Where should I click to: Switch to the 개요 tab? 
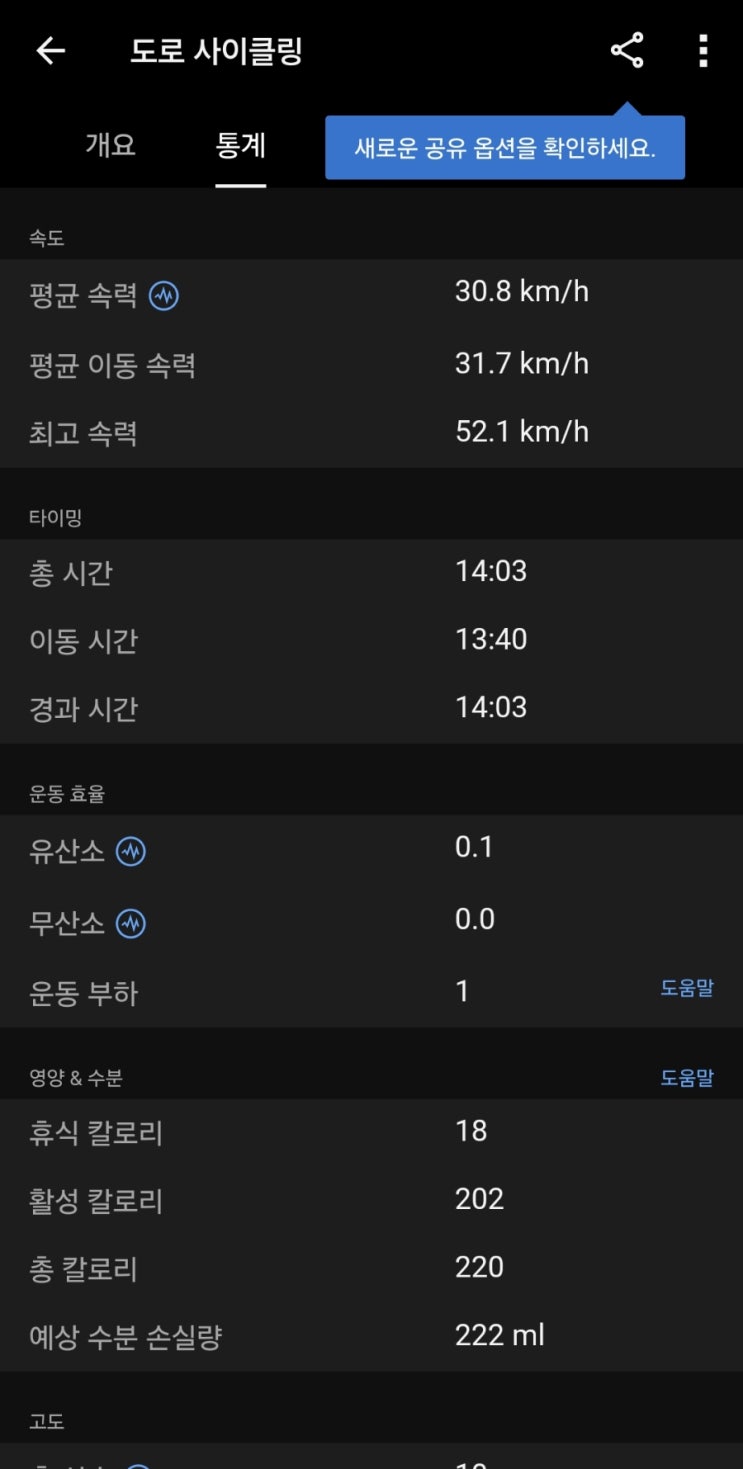click(110, 145)
